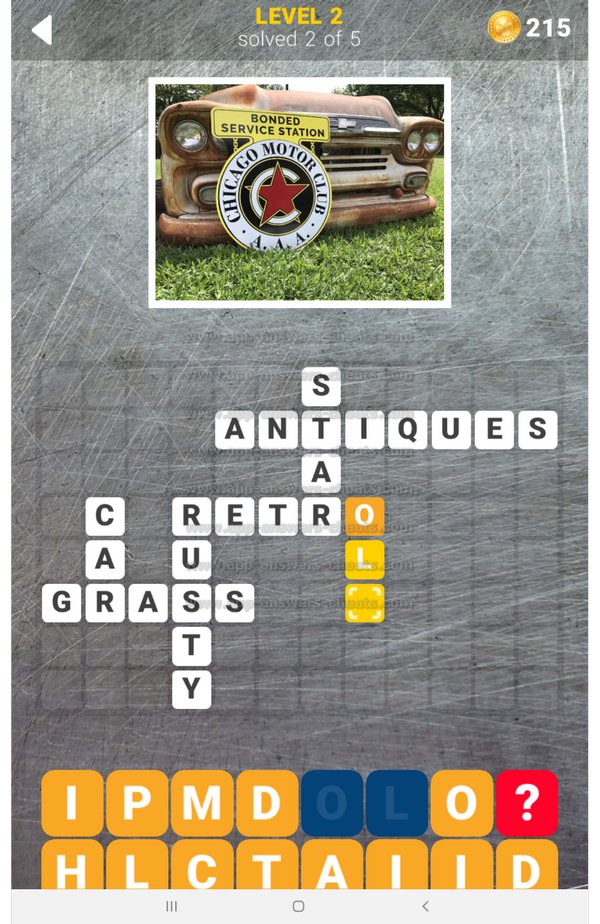Image resolution: width=600 pixels, height=924 pixels.
Task: Use the red question mark hint
Action: point(526,802)
